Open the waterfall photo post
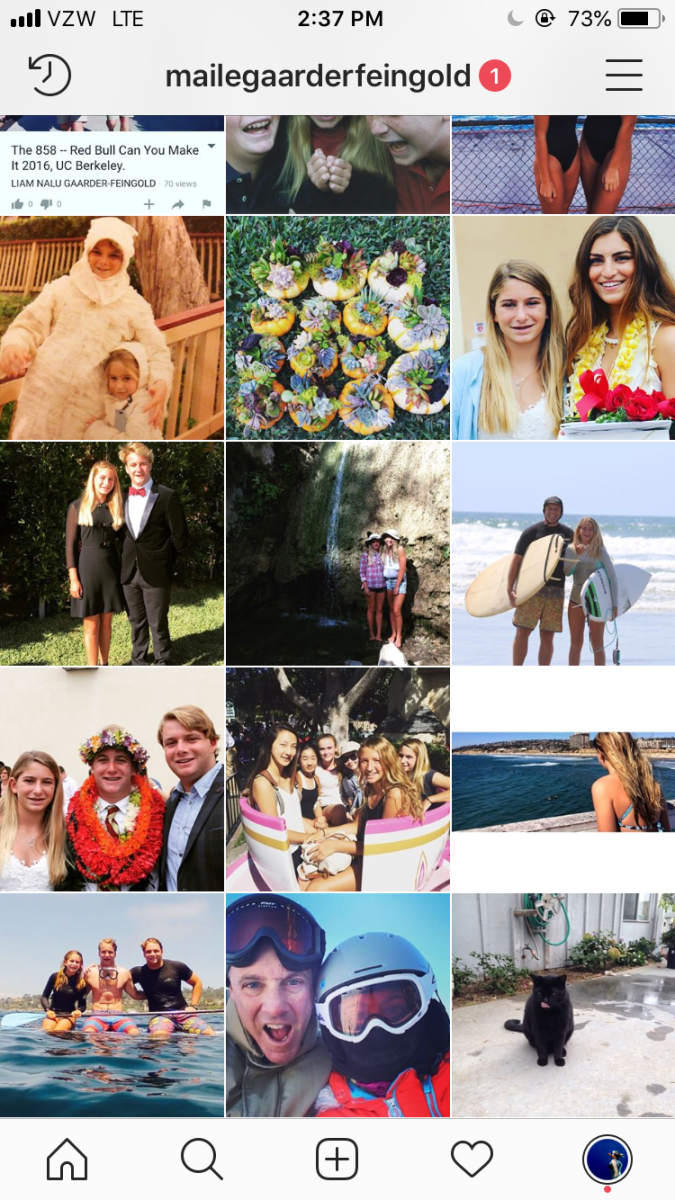This screenshot has height=1200, width=675. coord(337,554)
